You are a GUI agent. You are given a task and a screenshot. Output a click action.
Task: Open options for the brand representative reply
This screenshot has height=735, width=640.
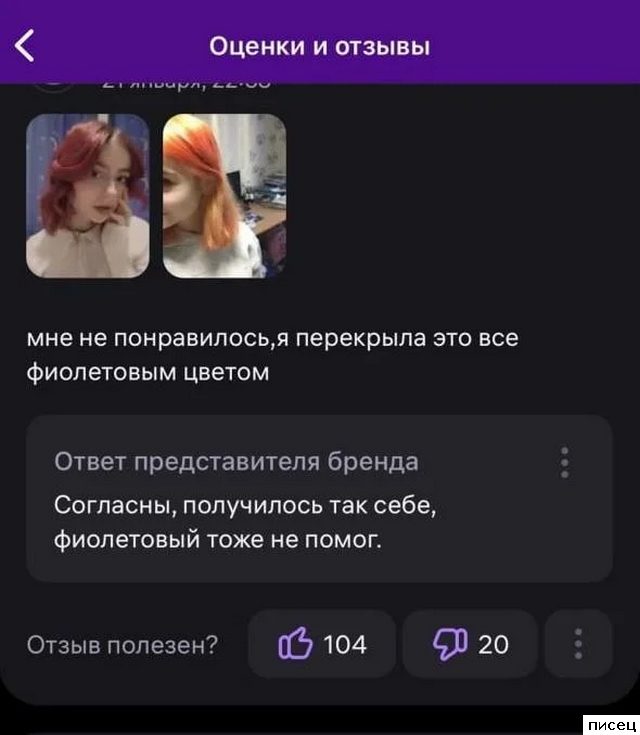tap(565, 462)
